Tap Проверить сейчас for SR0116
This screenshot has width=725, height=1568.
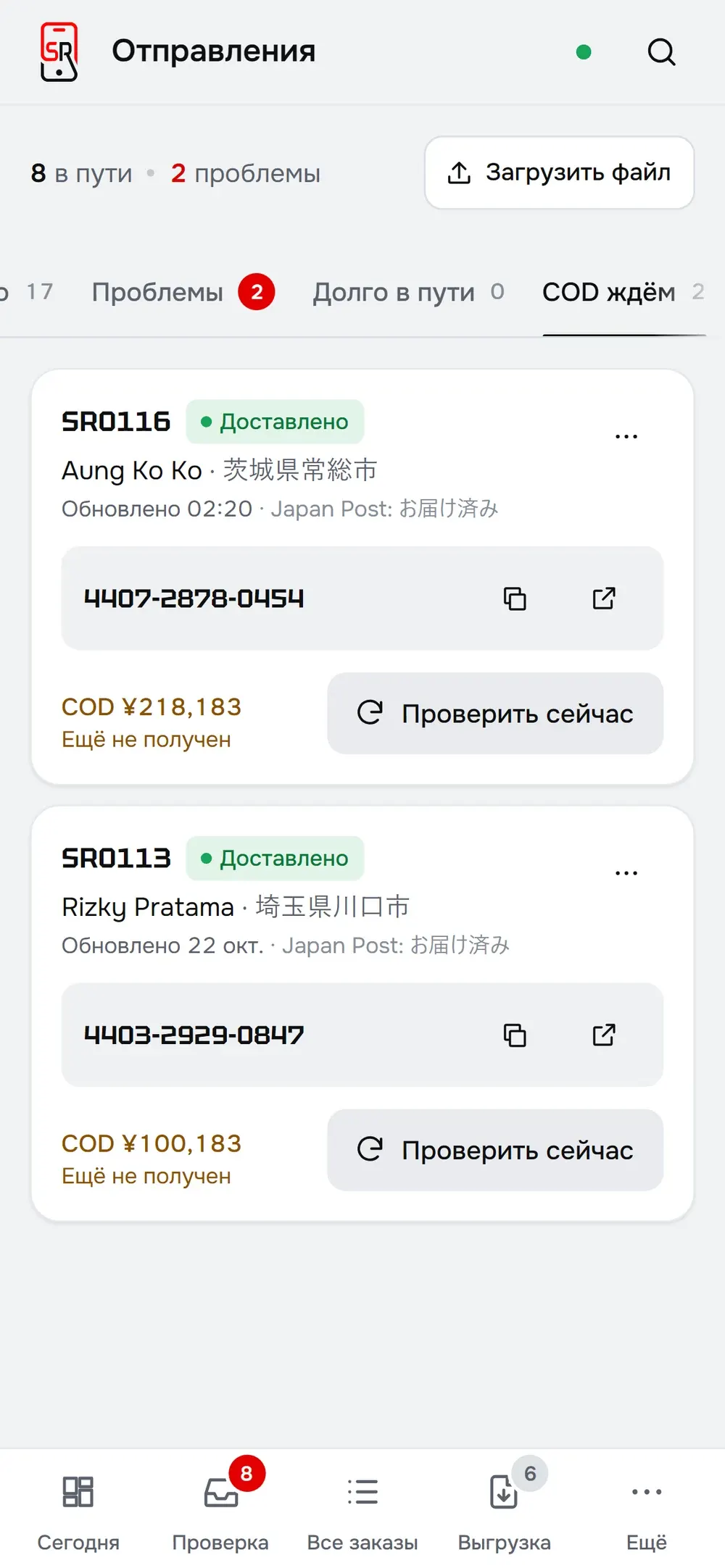(495, 714)
